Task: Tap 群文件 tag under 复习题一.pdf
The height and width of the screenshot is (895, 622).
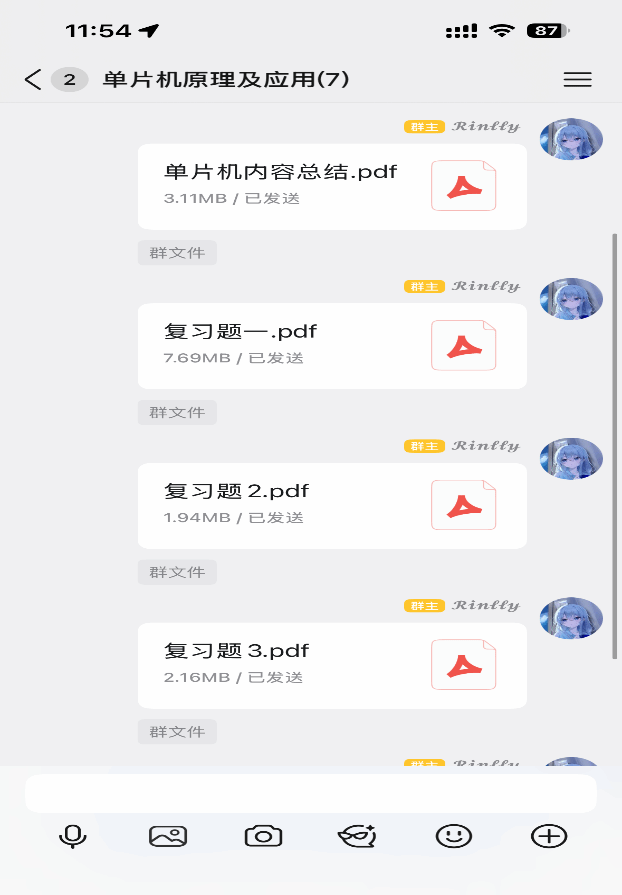Action: click(x=177, y=412)
